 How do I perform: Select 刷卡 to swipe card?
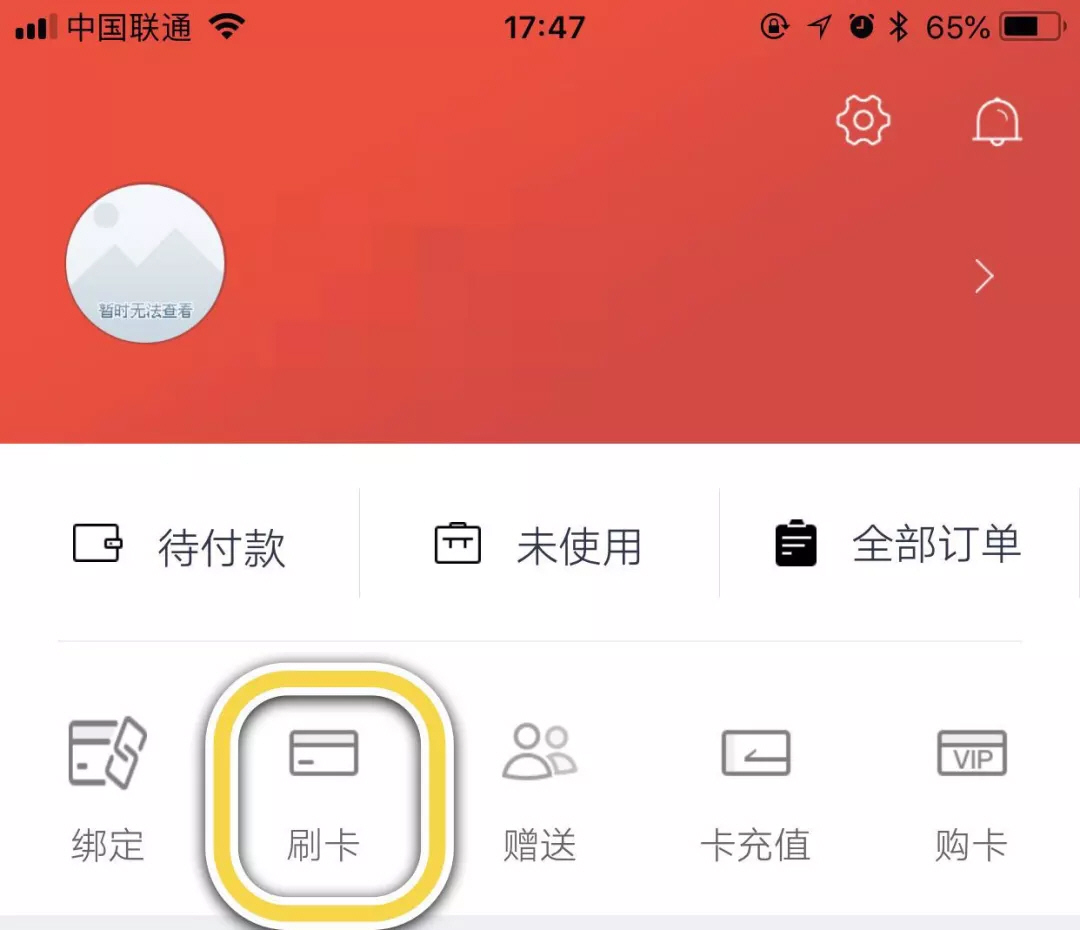coord(323,791)
